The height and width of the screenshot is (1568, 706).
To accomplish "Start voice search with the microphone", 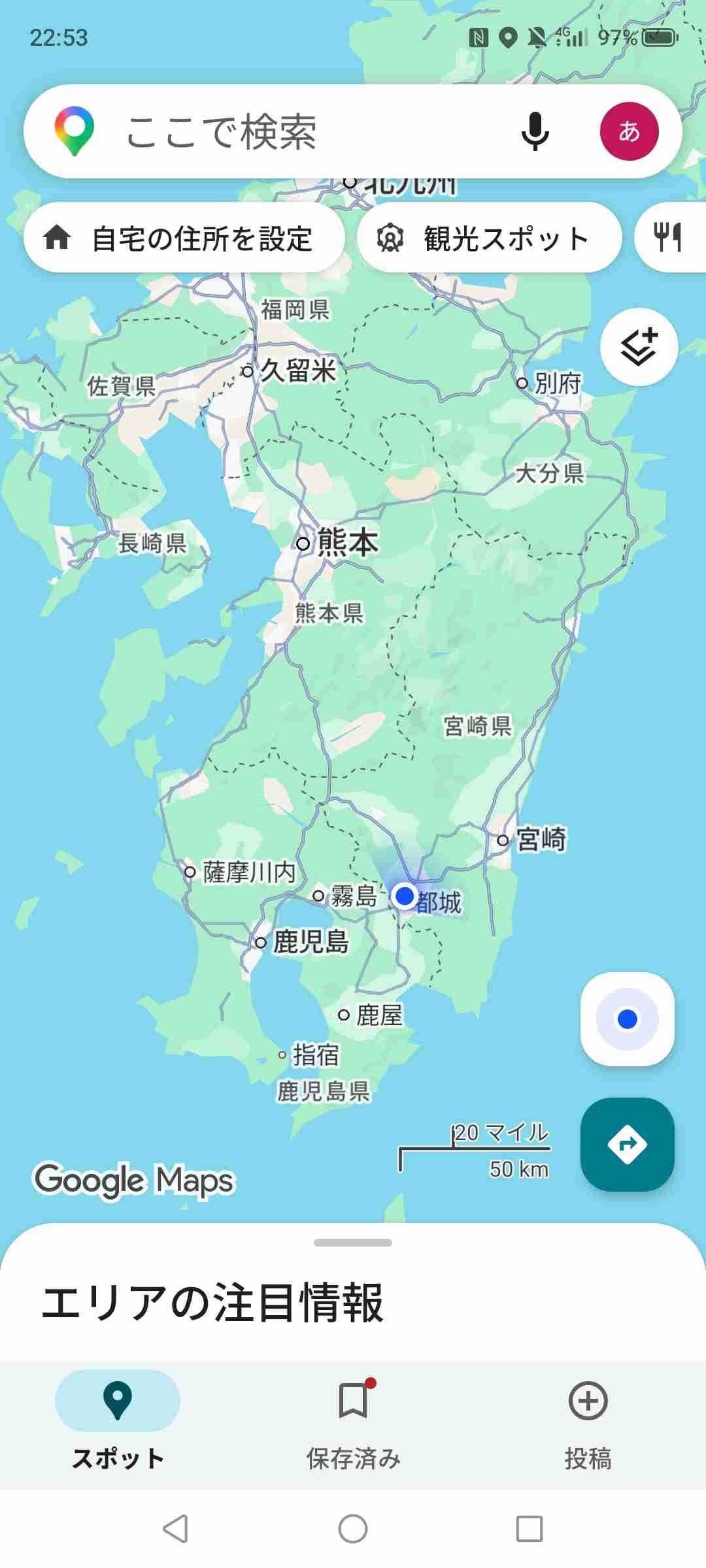I will click(x=535, y=131).
